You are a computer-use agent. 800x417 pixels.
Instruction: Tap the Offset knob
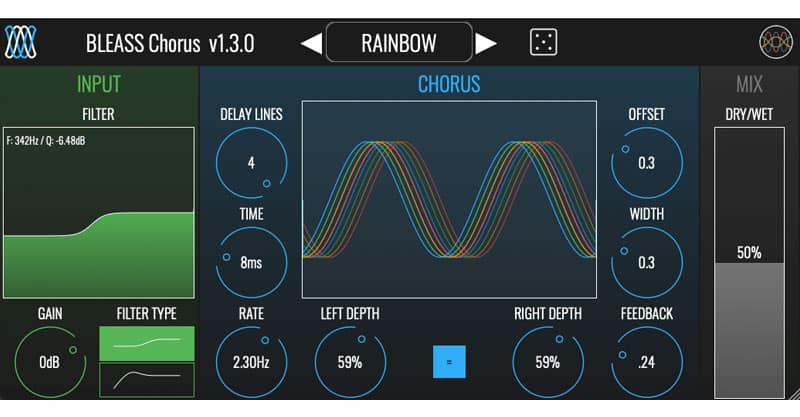tap(646, 162)
